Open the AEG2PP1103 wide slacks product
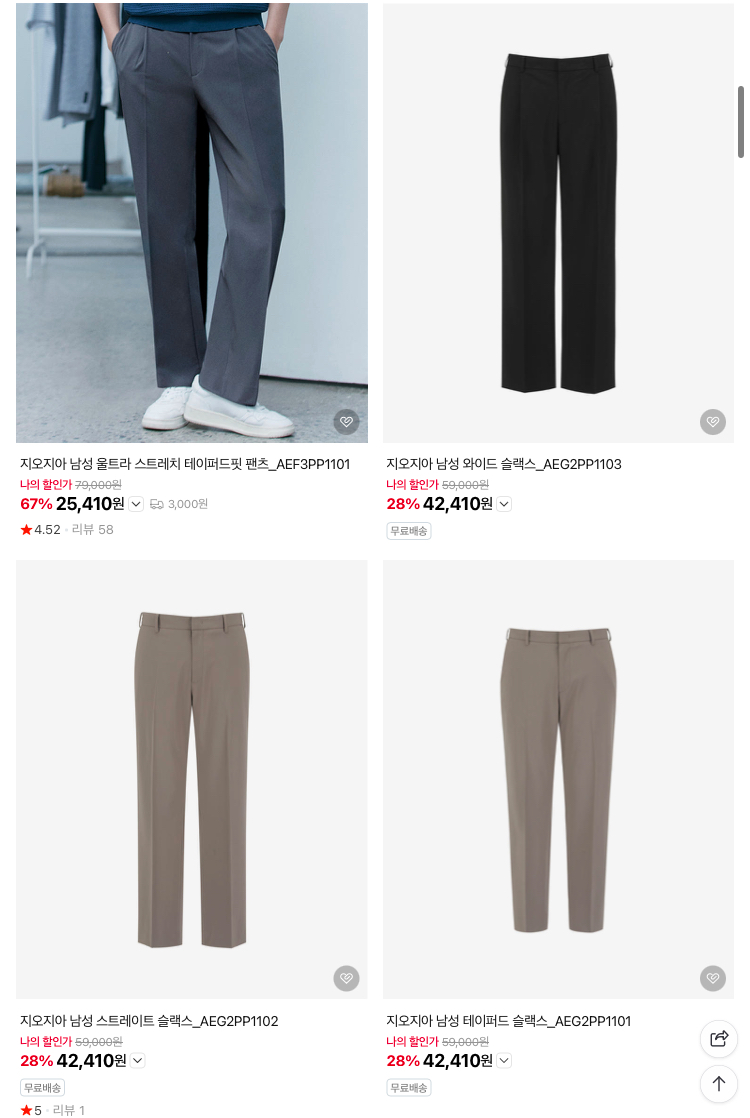Viewport: 750px width, 1118px height. (503, 464)
